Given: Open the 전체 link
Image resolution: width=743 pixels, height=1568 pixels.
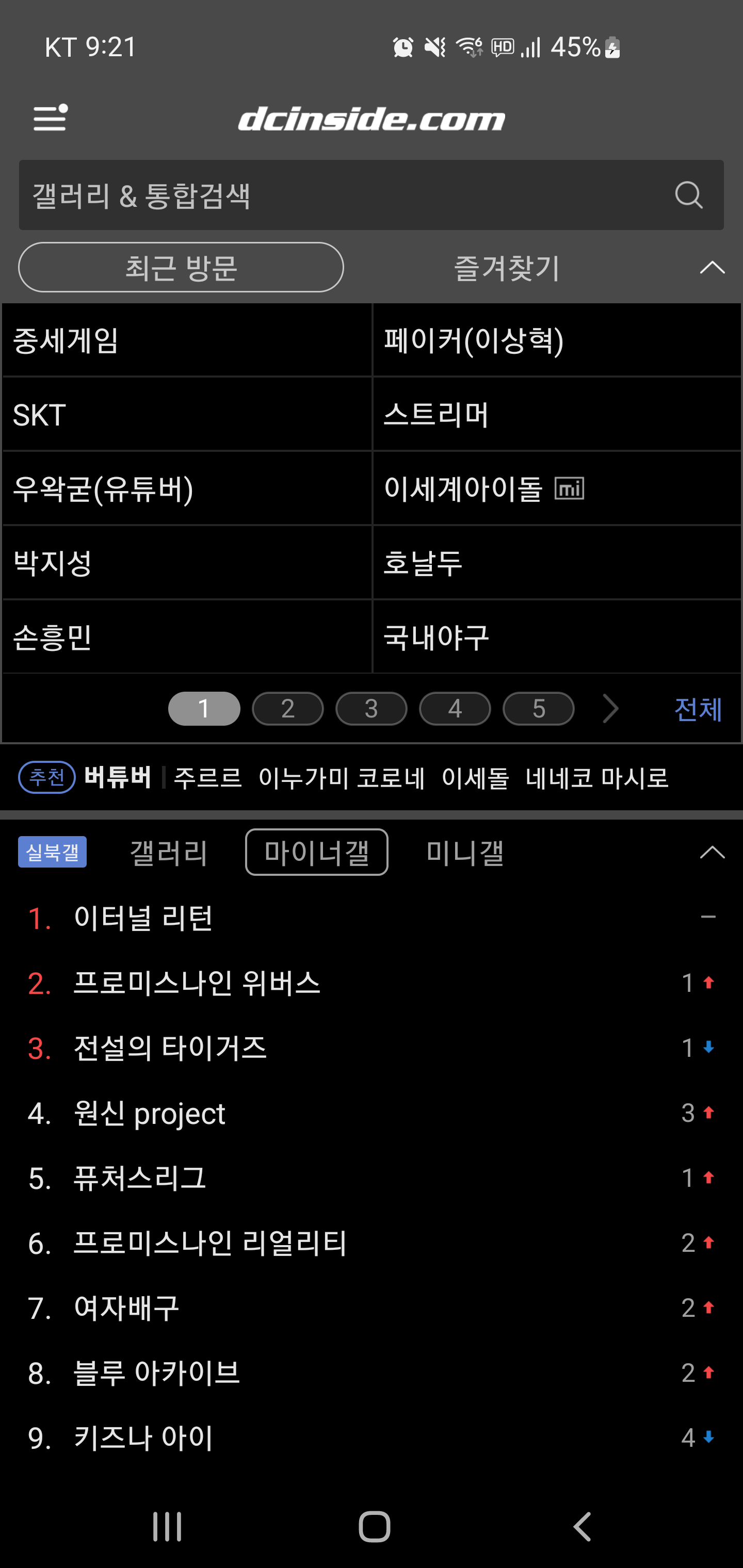Looking at the screenshot, I should click(x=698, y=709).
